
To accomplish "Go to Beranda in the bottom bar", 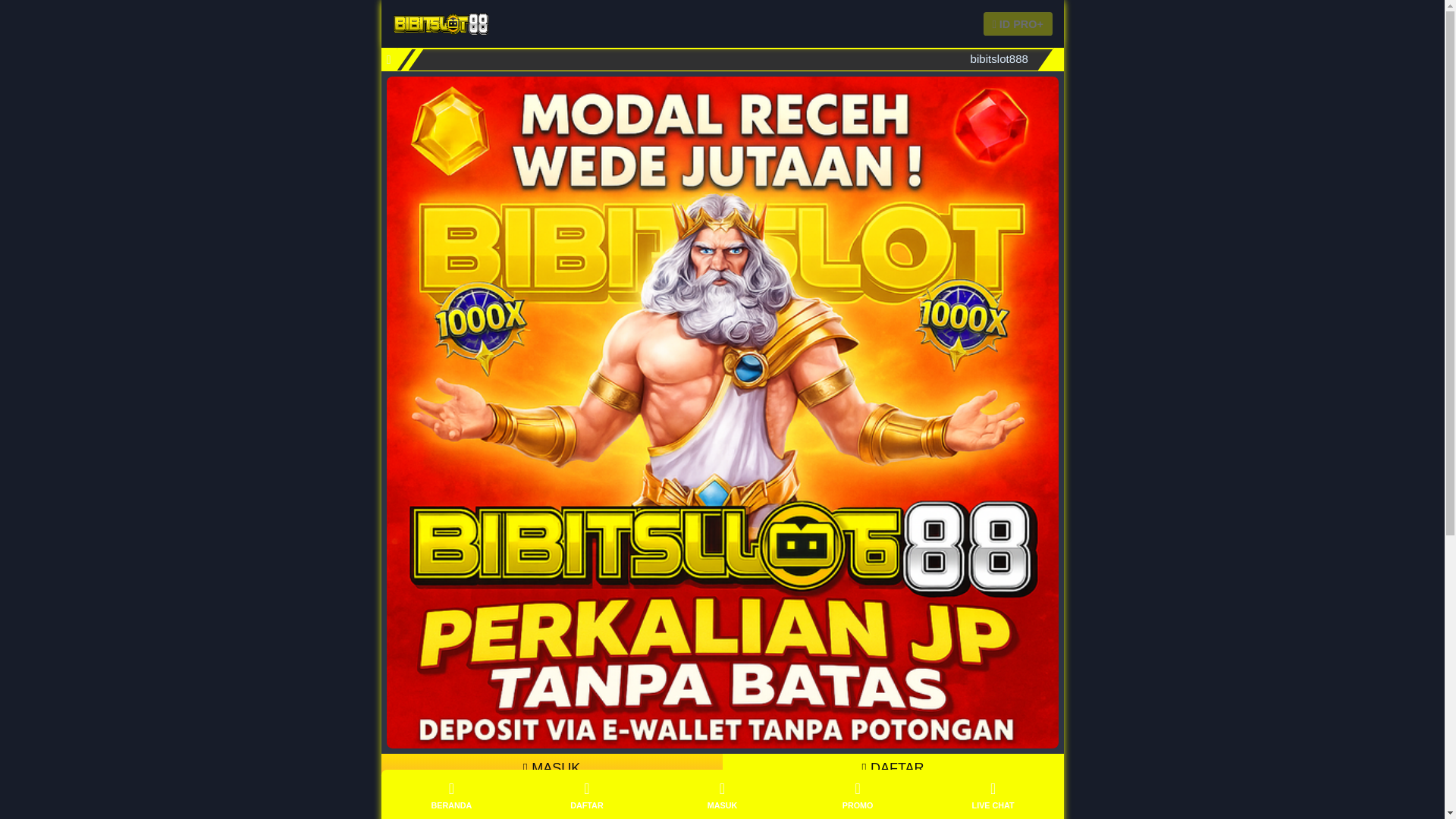I will point(451,796).
